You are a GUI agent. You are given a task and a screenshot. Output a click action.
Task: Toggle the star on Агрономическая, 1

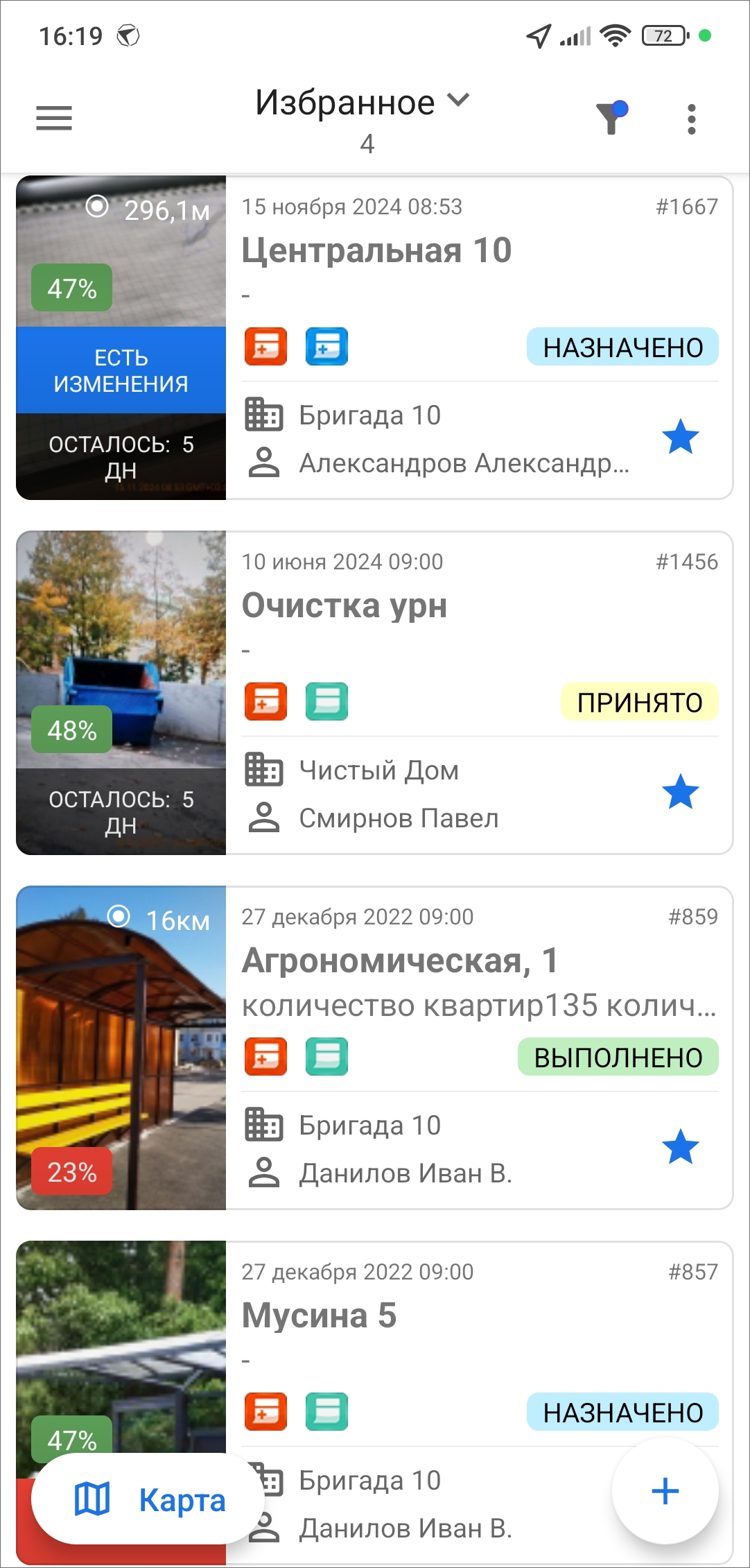[681, 1147]
